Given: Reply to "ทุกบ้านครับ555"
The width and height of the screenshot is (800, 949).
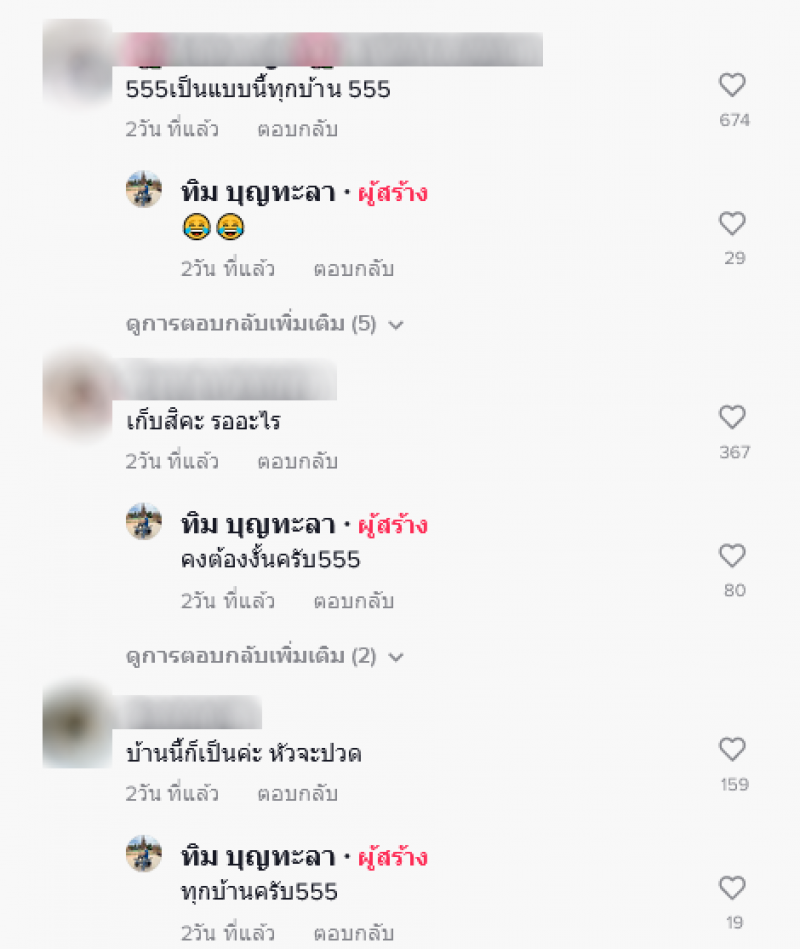Looking at the screenshot, I should point(353,933).
